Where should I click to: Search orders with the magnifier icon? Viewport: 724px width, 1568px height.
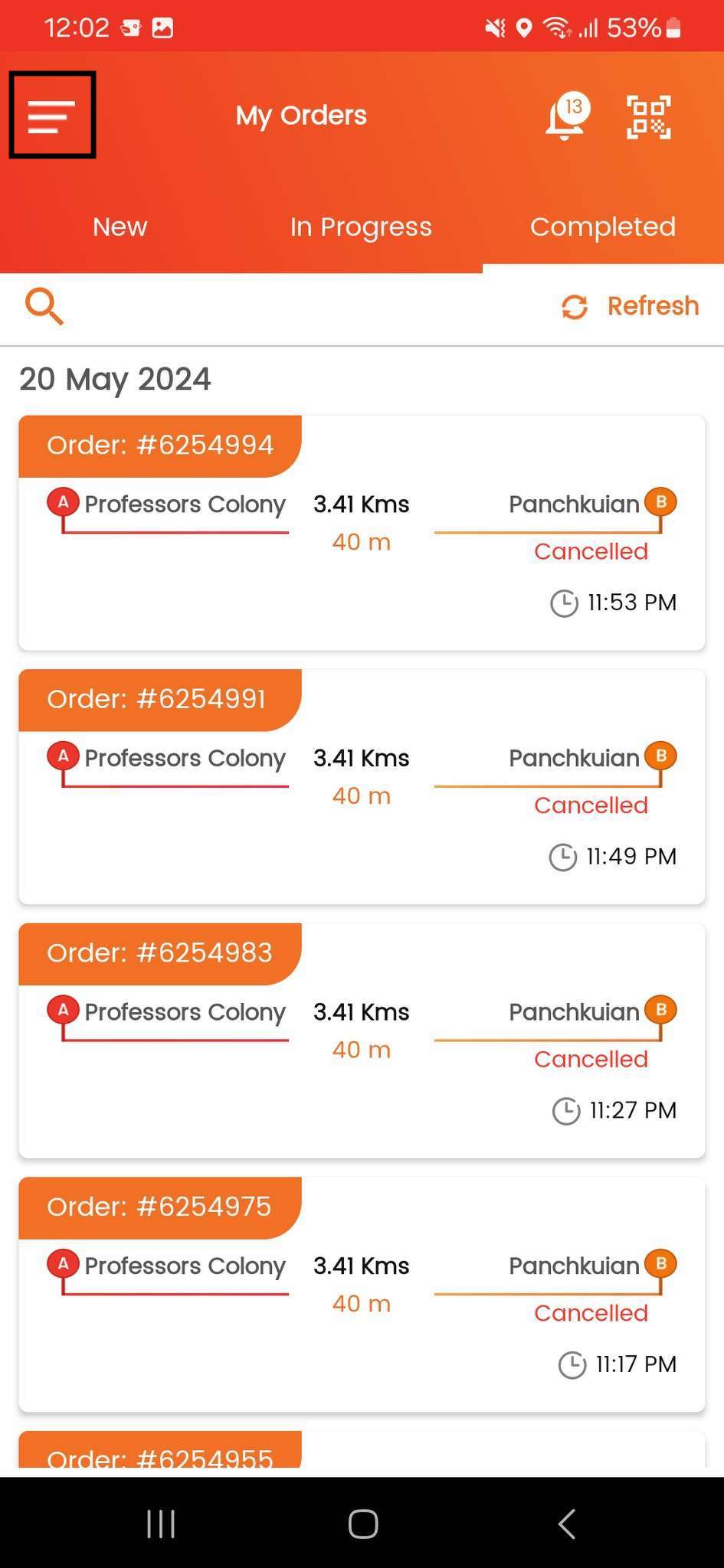tap(44, 306)
